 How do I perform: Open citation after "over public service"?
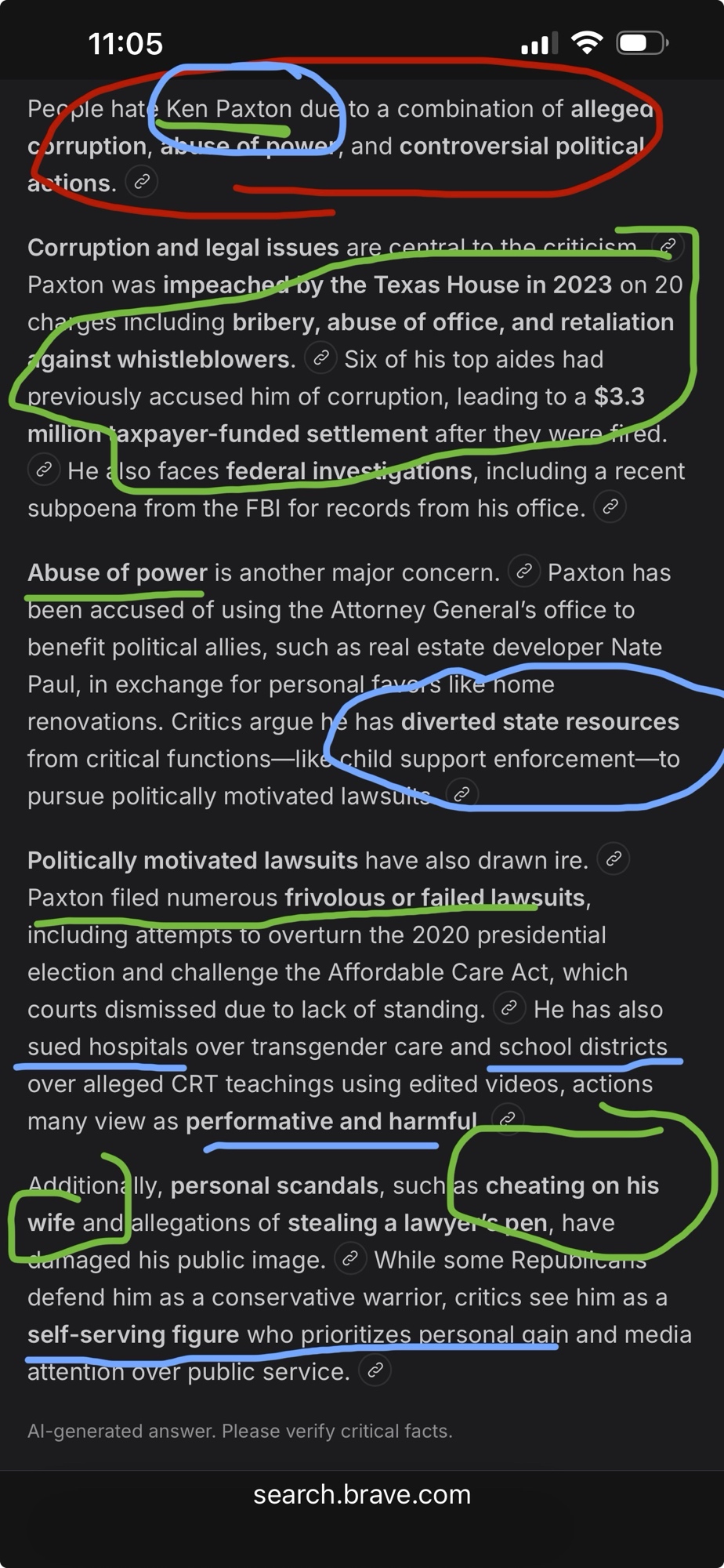[375, 1370]
